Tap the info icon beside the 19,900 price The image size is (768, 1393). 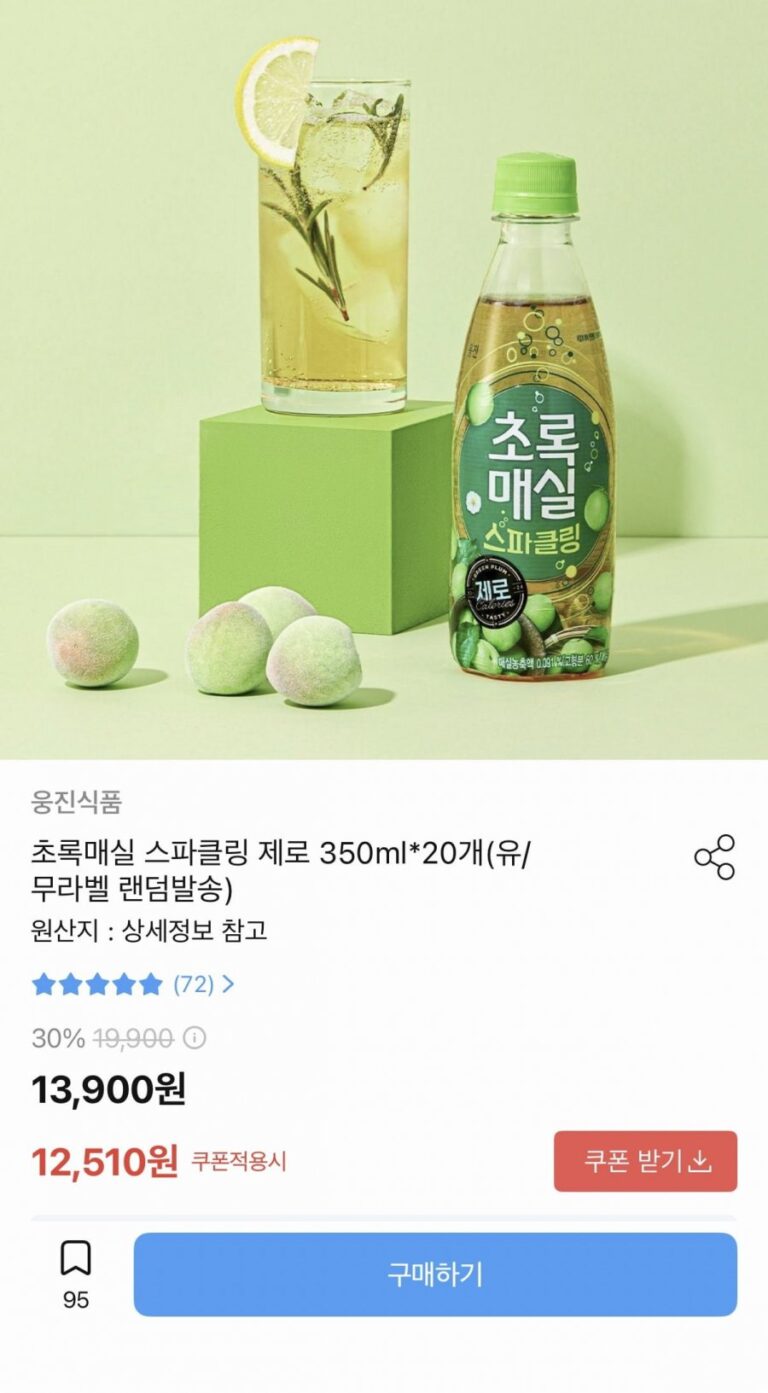coord(195,1038)
